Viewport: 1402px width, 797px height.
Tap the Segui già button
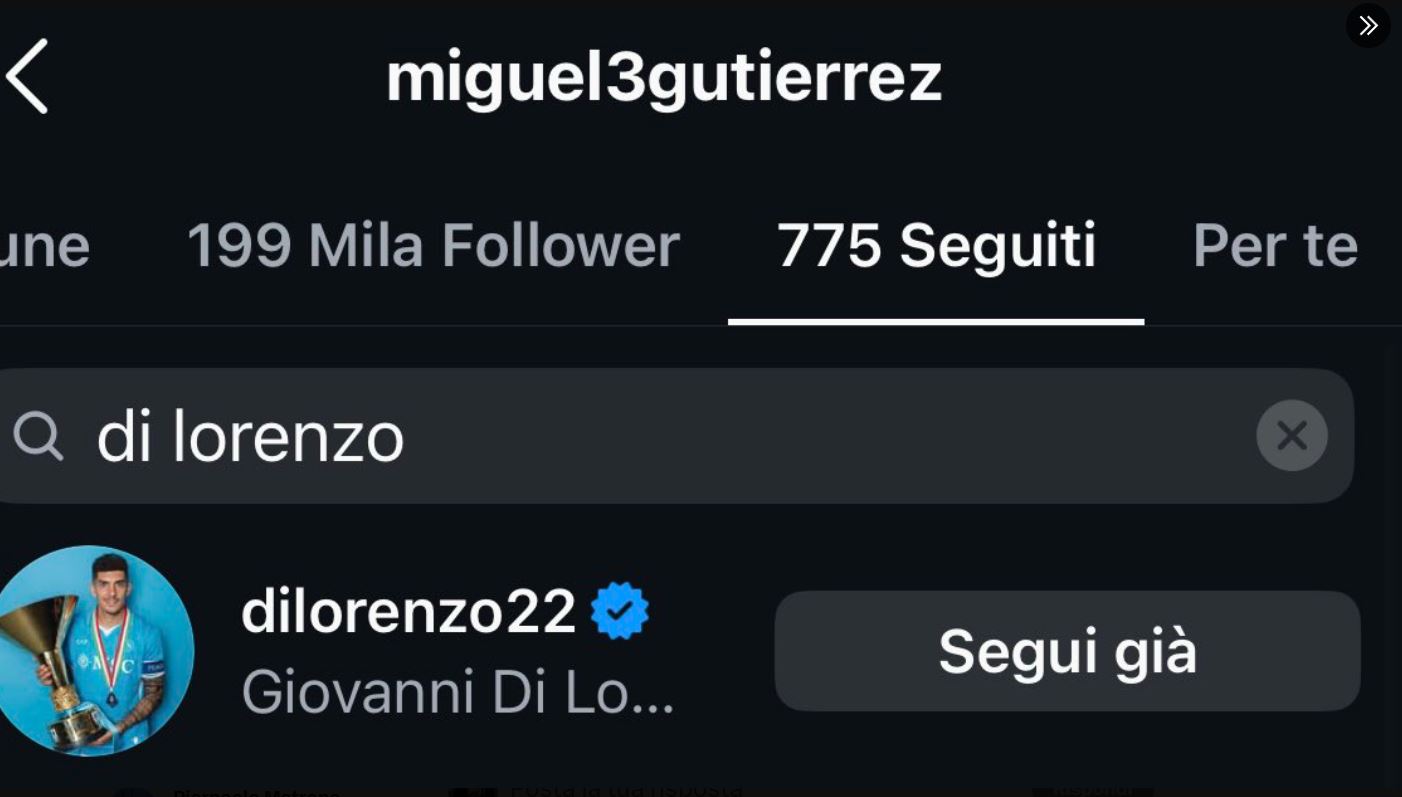coord(1067,651)
